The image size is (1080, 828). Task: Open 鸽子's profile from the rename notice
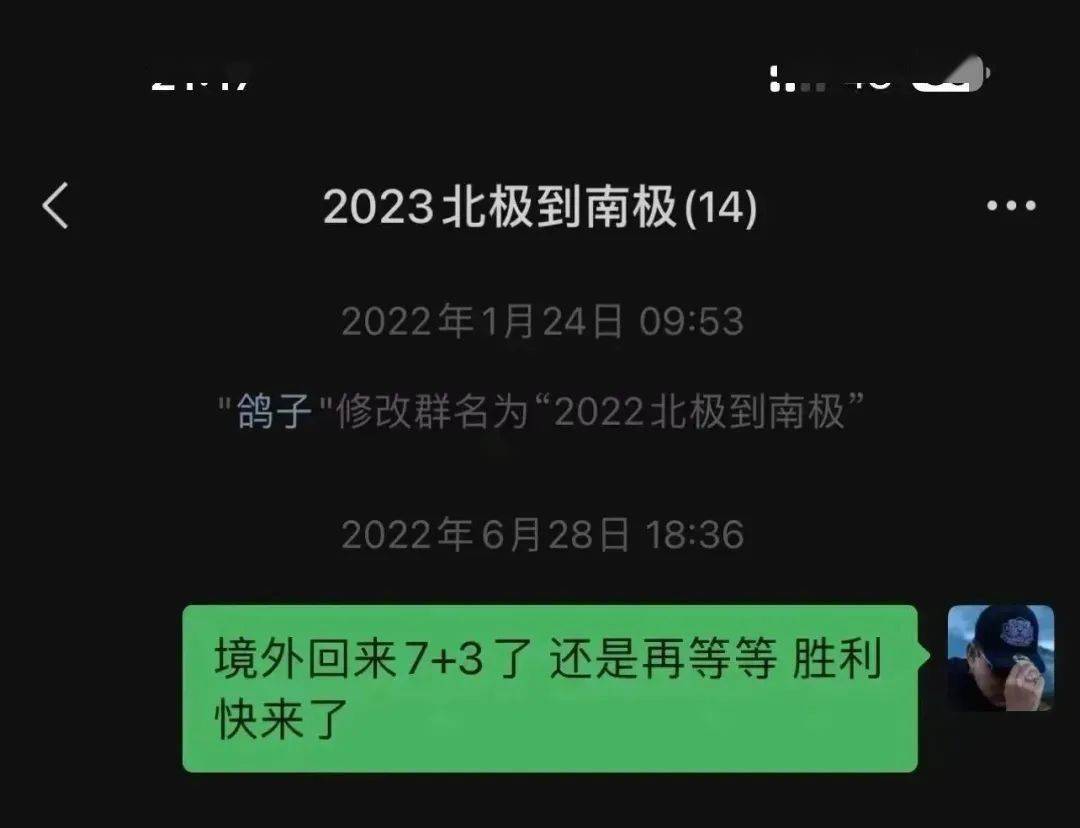pos(273,411)
